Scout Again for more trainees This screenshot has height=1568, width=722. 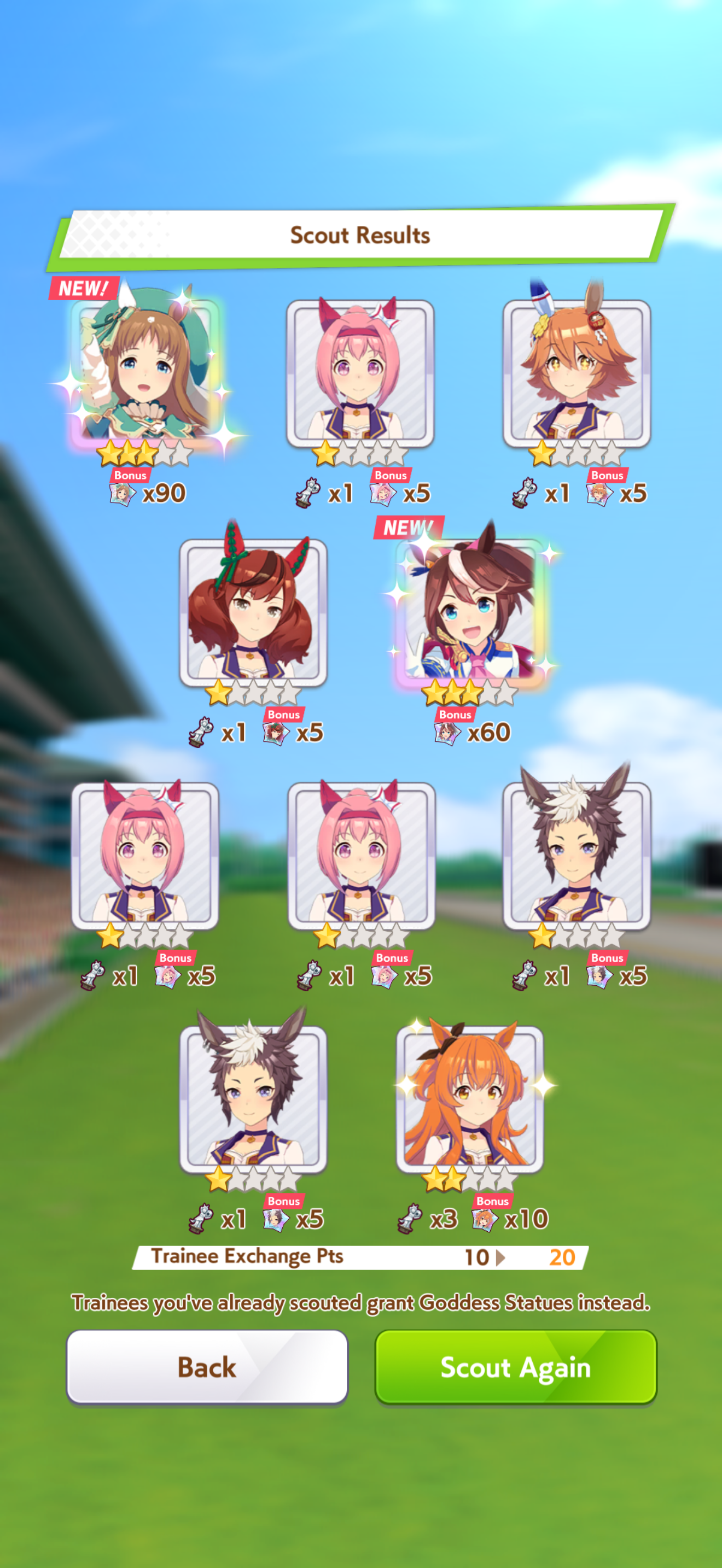(516, 1366)
